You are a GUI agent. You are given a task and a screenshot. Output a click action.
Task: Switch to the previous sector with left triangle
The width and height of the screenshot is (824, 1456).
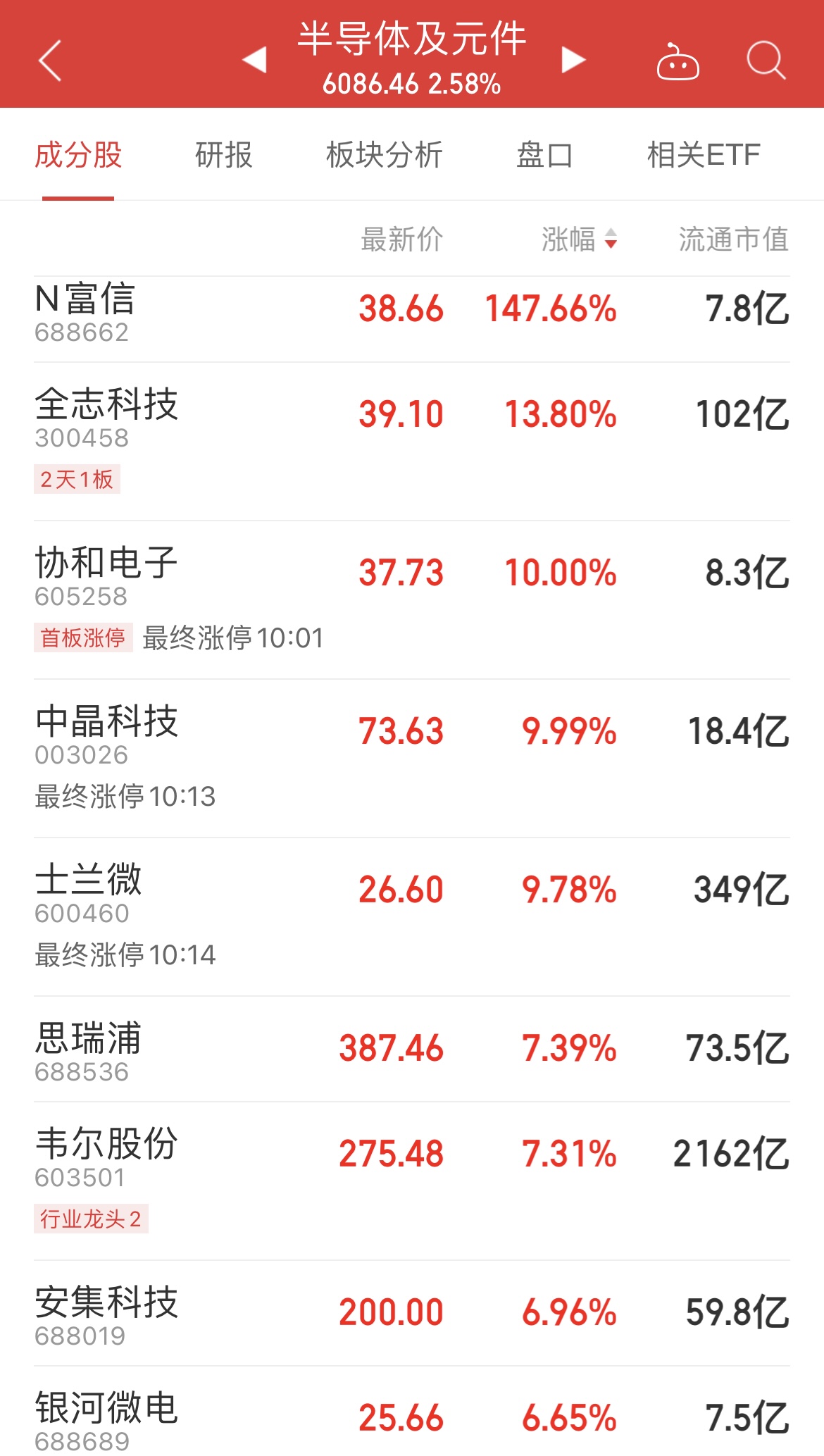pyautogui.click(x=254, y=60)
